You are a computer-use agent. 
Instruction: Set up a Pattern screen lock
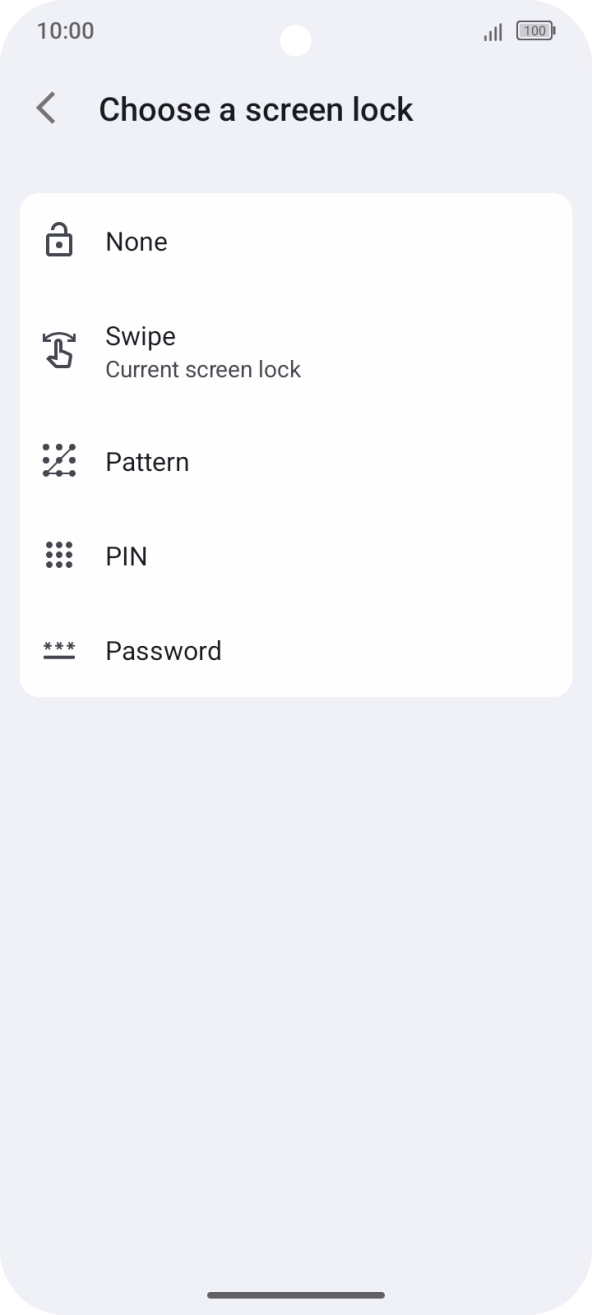point(296,462)
